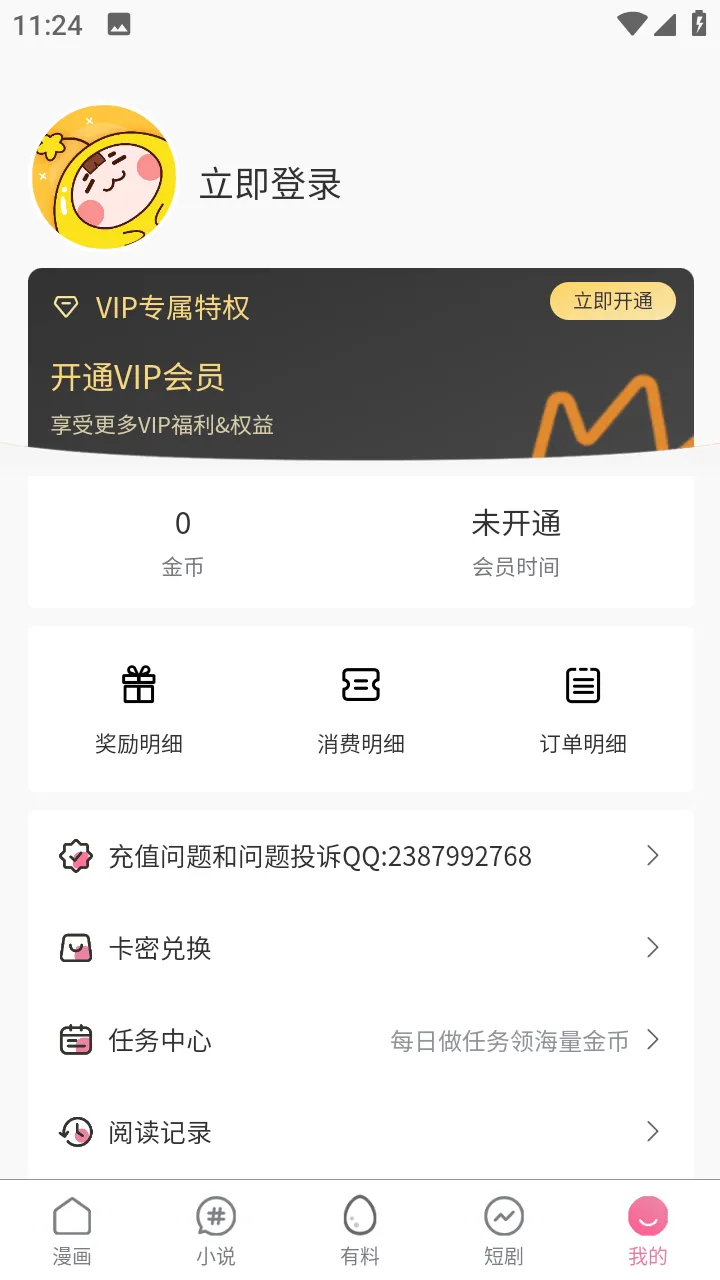720x1280 pixels.
Task: Open the 充值问题和问题投诉 QQ row
Action: point(360,856)
